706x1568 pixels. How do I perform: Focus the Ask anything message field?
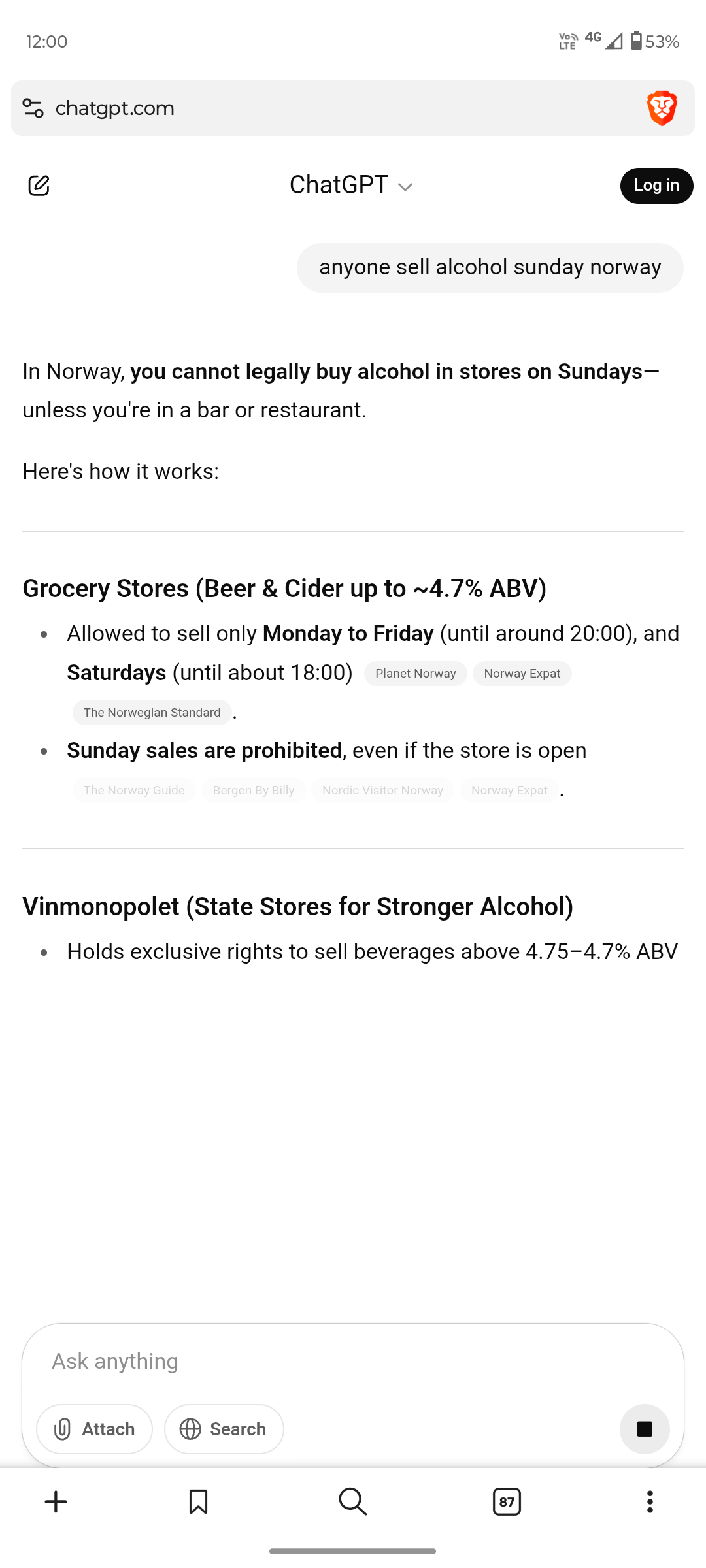pyautogui.click(x=353, y=1362)
